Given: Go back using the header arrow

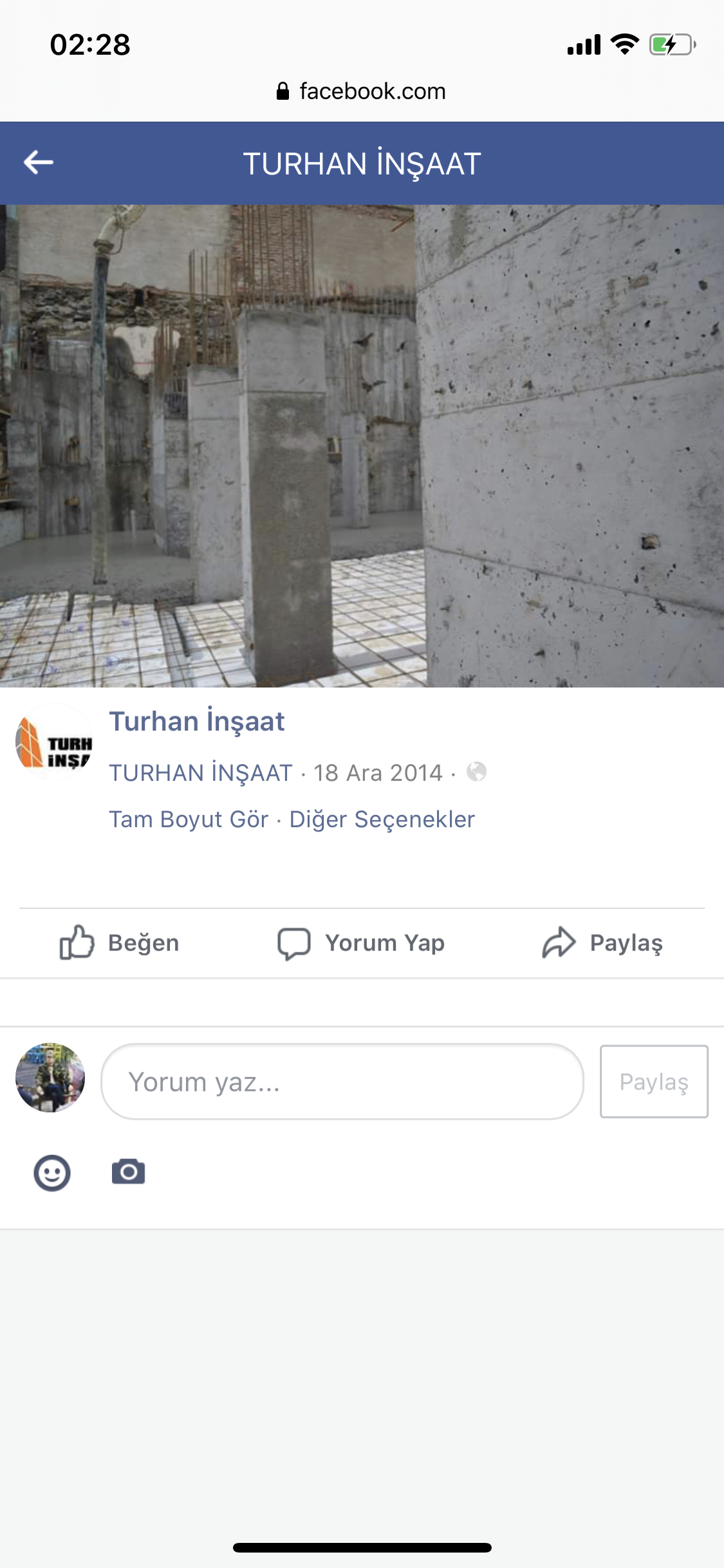Looking at the screenshot, I should pos(39,162).
